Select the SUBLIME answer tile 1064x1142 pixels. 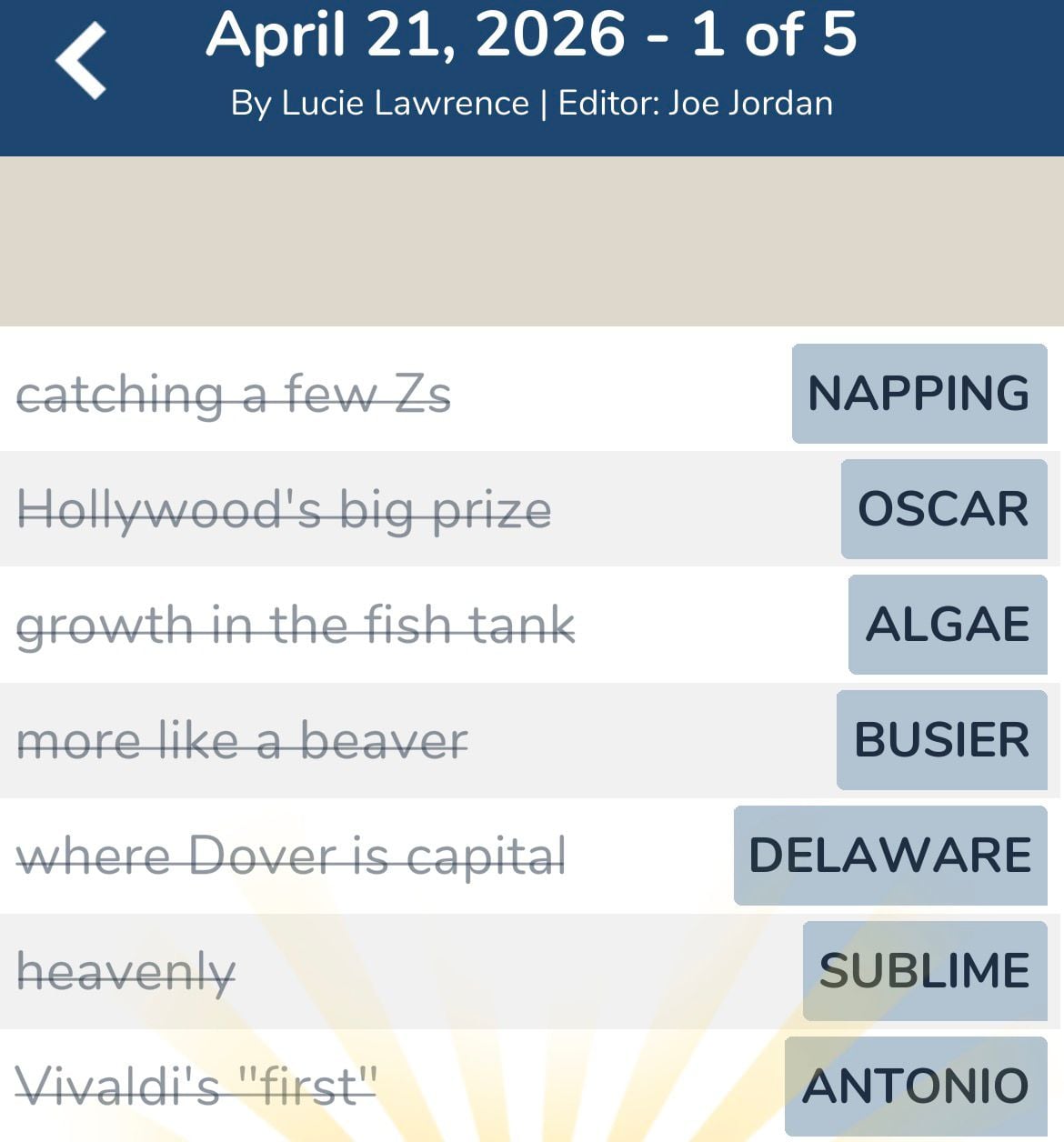tap(922, 970)
